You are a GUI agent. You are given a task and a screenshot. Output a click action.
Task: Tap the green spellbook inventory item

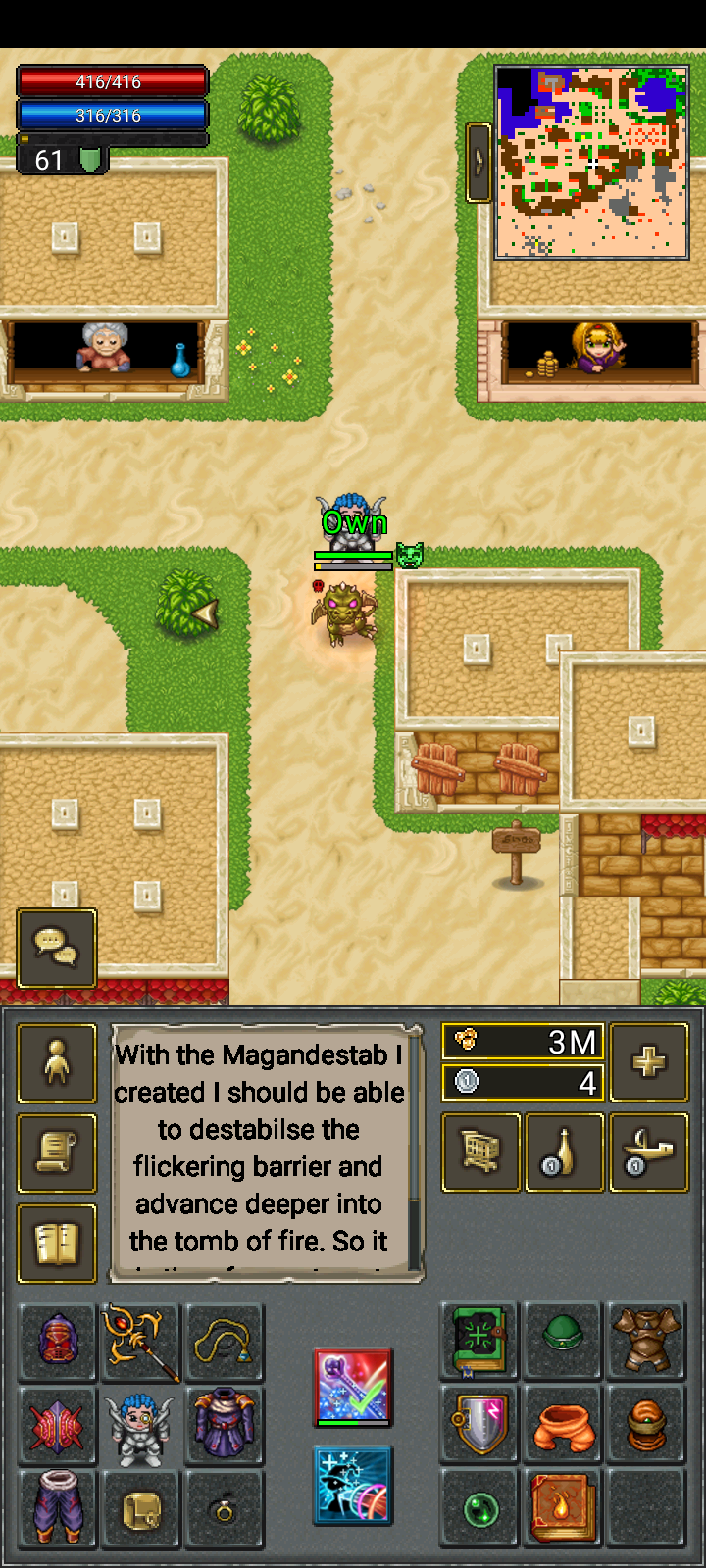pos(479,1342)
